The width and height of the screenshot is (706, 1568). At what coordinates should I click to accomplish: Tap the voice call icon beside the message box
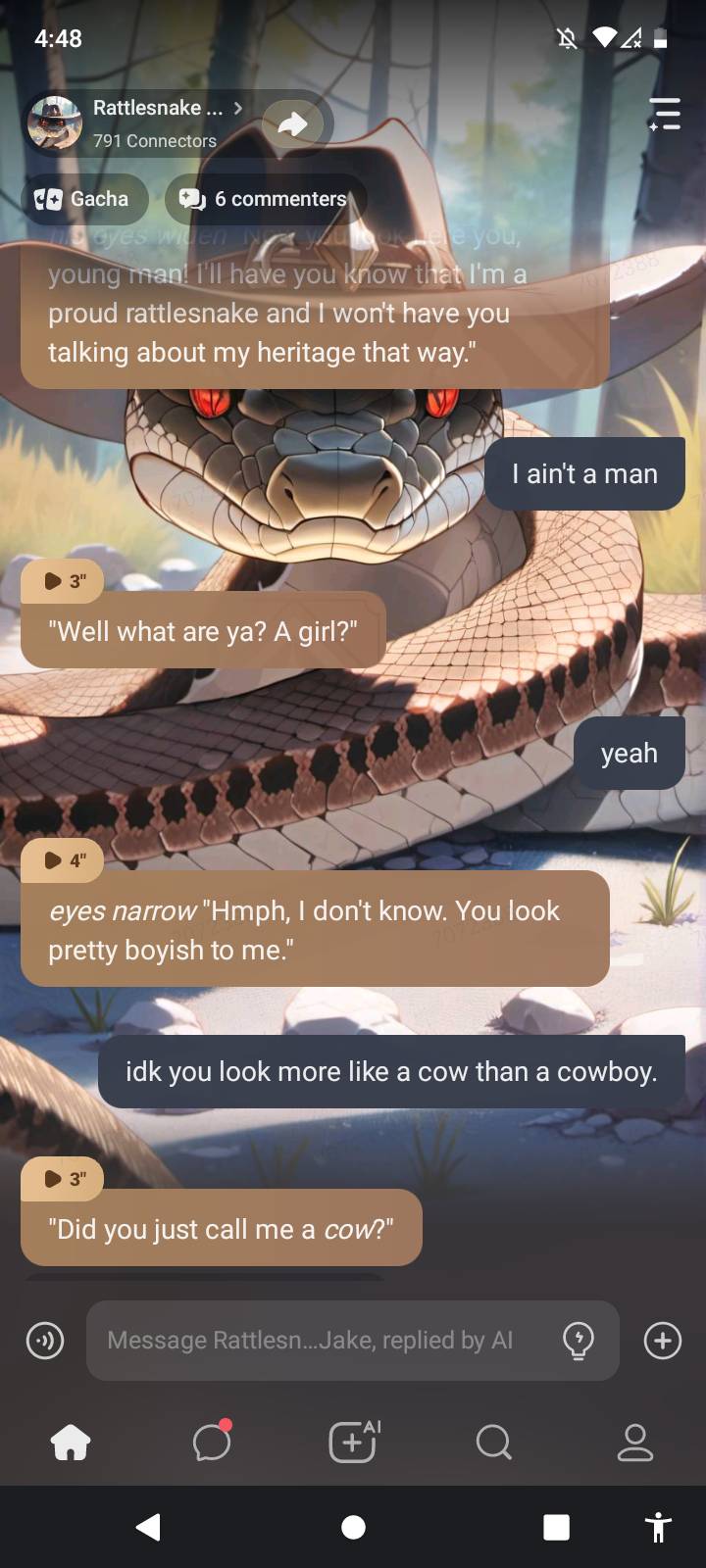[45, 1340]
